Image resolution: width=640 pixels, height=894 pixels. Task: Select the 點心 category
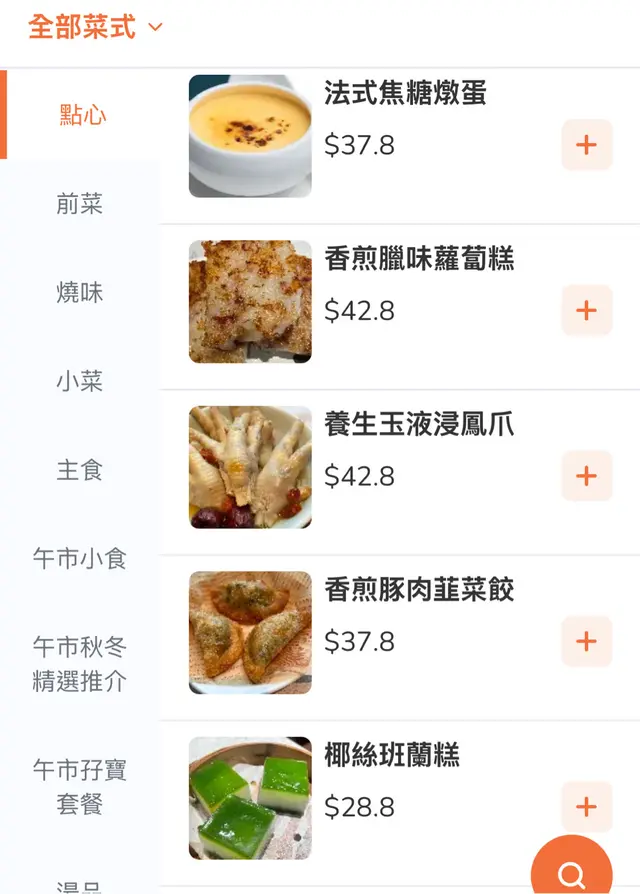[x=82, y=115]
